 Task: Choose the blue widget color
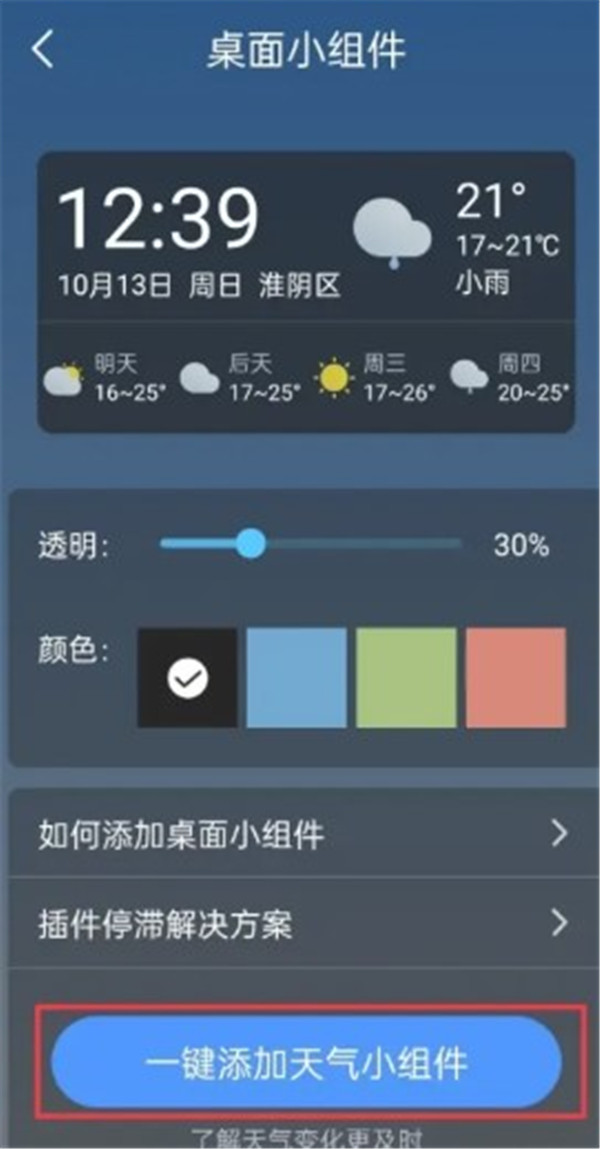pos(297,678)
